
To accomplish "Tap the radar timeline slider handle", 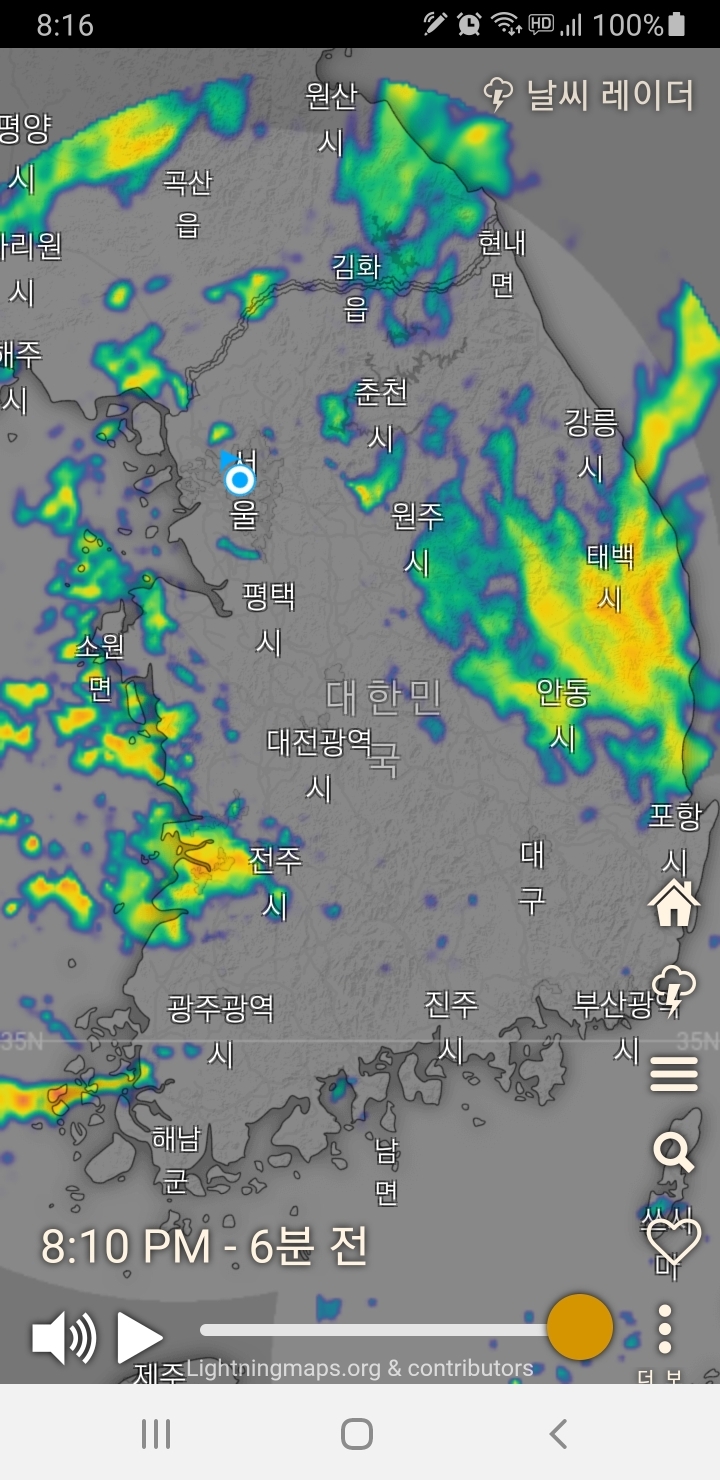I will (x=580, y=1327).
